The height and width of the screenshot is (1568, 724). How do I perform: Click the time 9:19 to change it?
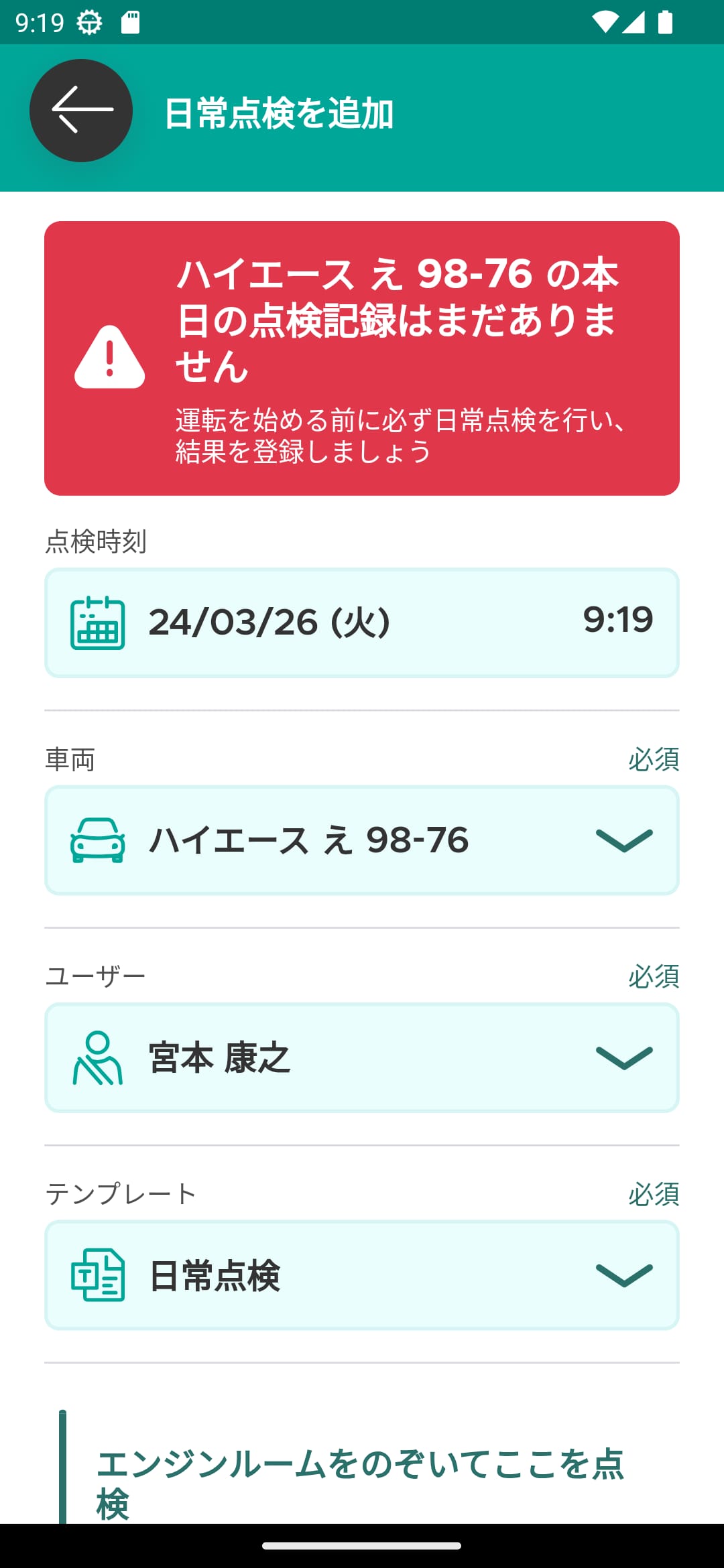[x=618, y=620]
